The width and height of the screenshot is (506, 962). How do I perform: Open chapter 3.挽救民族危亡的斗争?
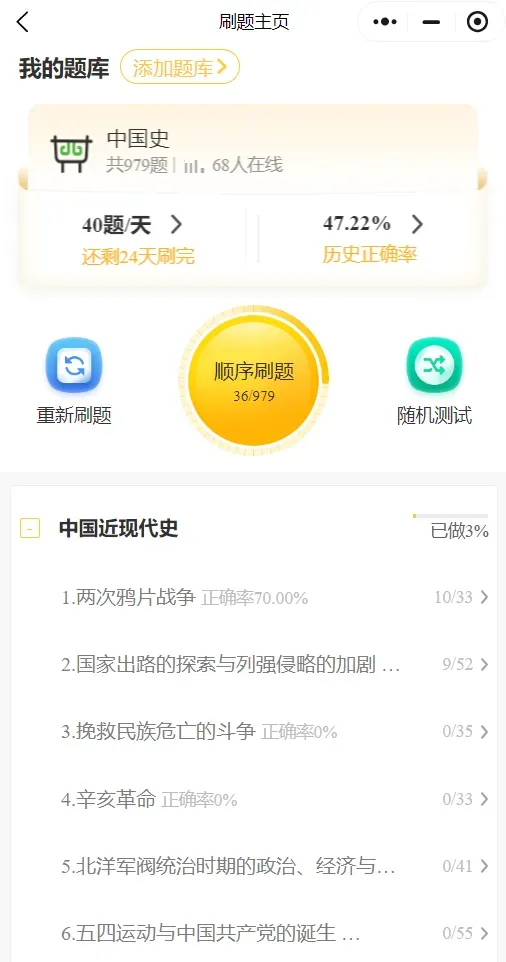(253, 731)
